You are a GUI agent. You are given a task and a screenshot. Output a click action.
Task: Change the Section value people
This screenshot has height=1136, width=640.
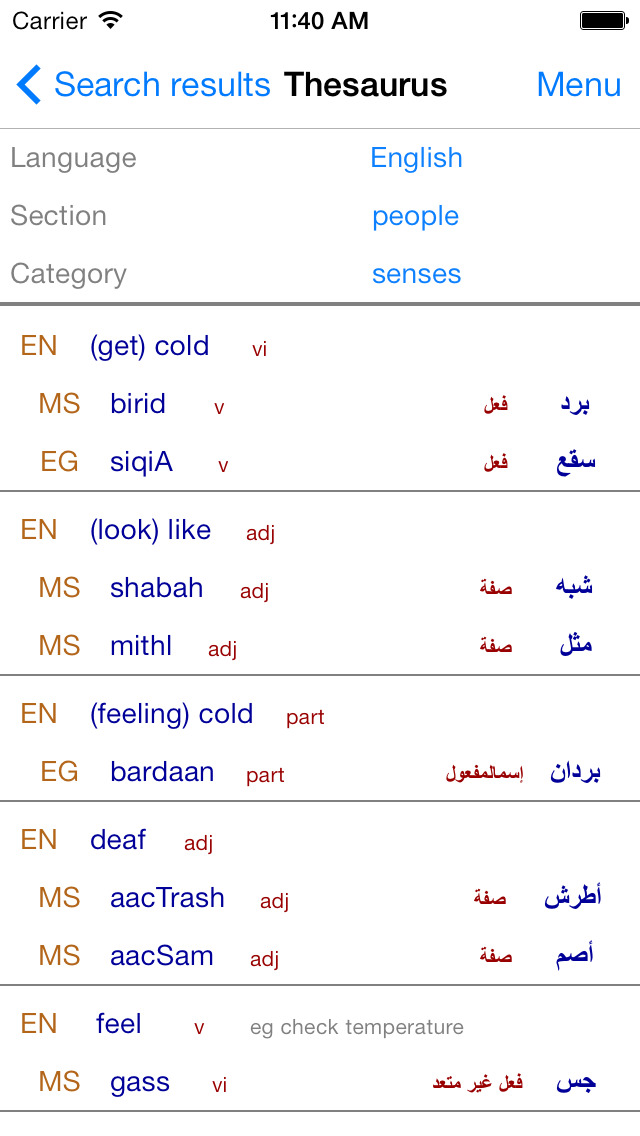click(x=415, y=216)
